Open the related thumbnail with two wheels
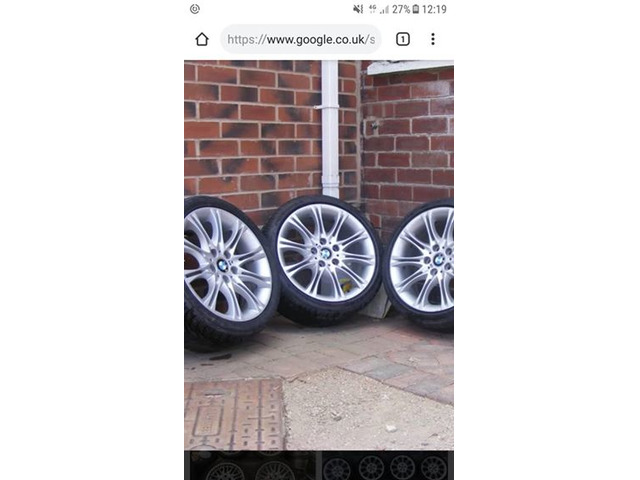640x480 pixels. [x=250, y=466]
